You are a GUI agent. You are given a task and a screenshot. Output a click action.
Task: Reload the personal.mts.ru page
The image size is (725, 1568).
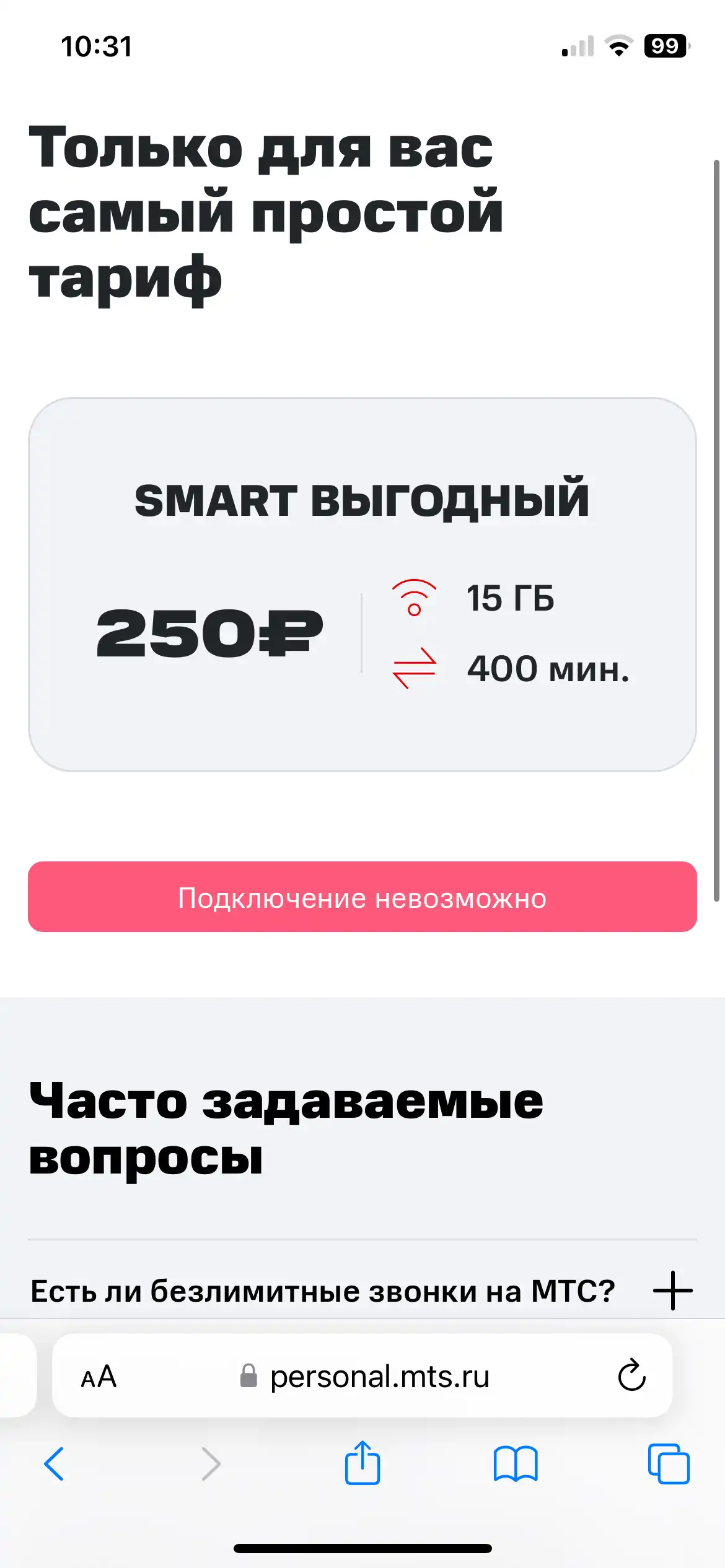coord(631,1375)
